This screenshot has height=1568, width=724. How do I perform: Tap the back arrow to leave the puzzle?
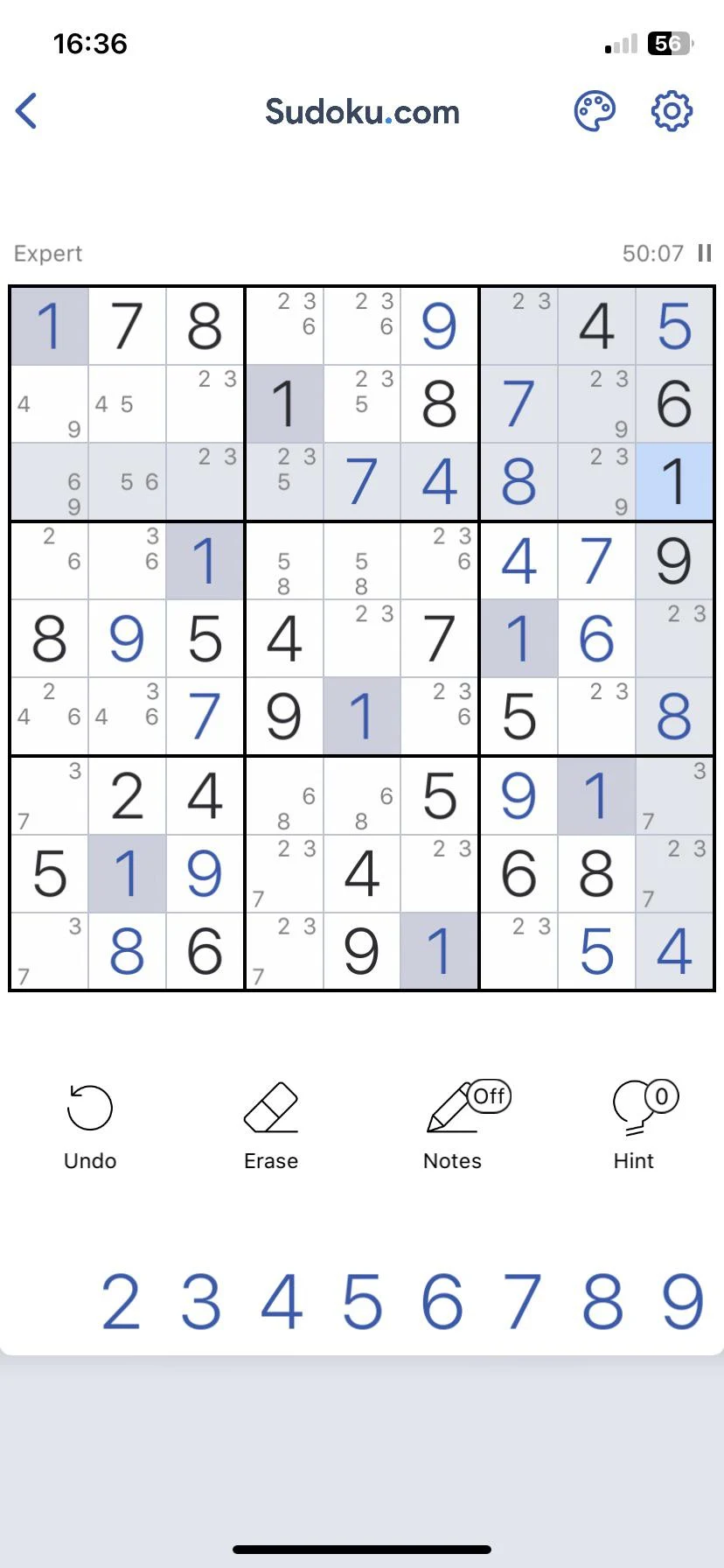(26, 111)
